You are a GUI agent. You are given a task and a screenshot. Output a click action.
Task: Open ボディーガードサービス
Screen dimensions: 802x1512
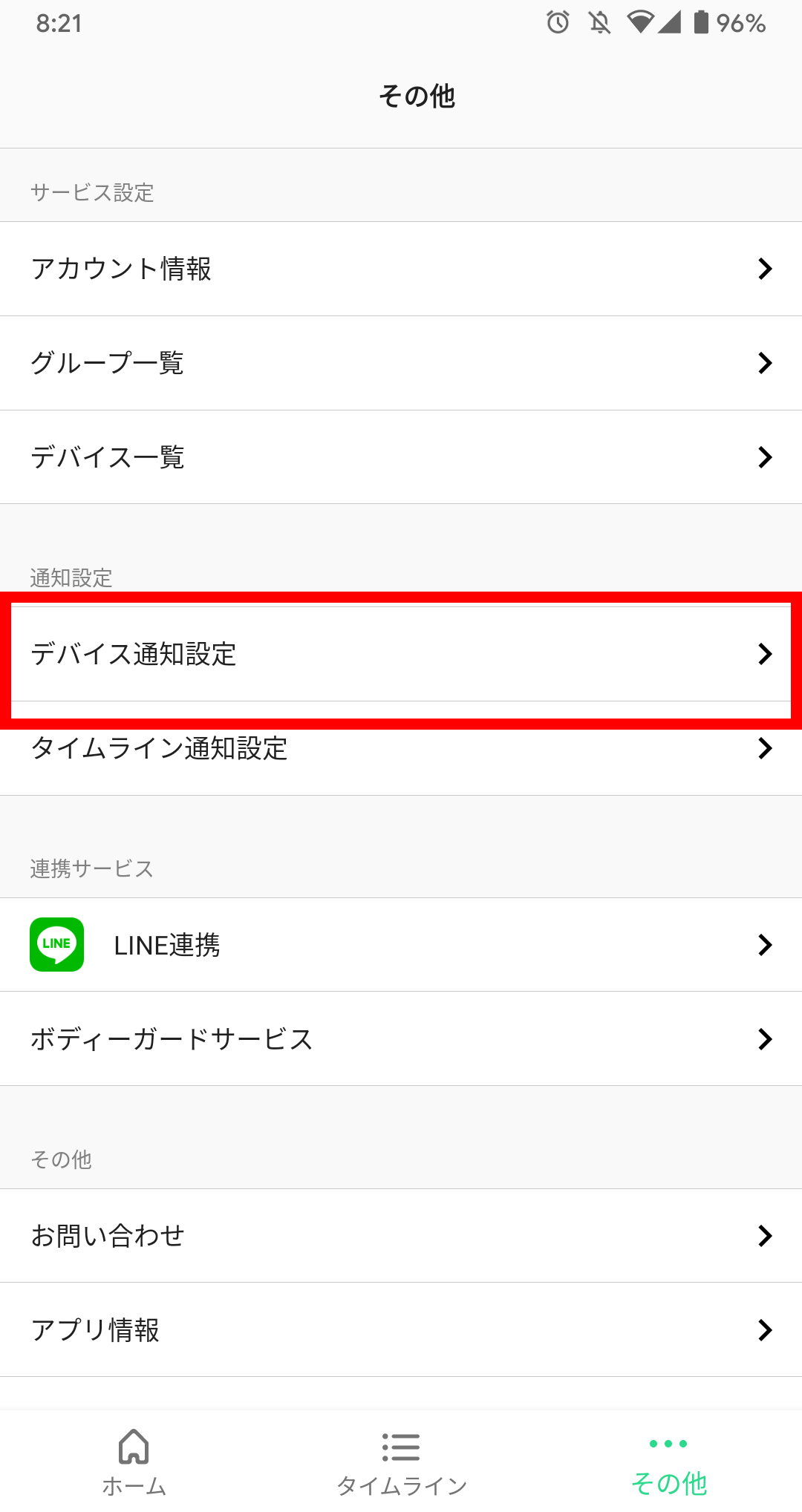pos(401,1039)
